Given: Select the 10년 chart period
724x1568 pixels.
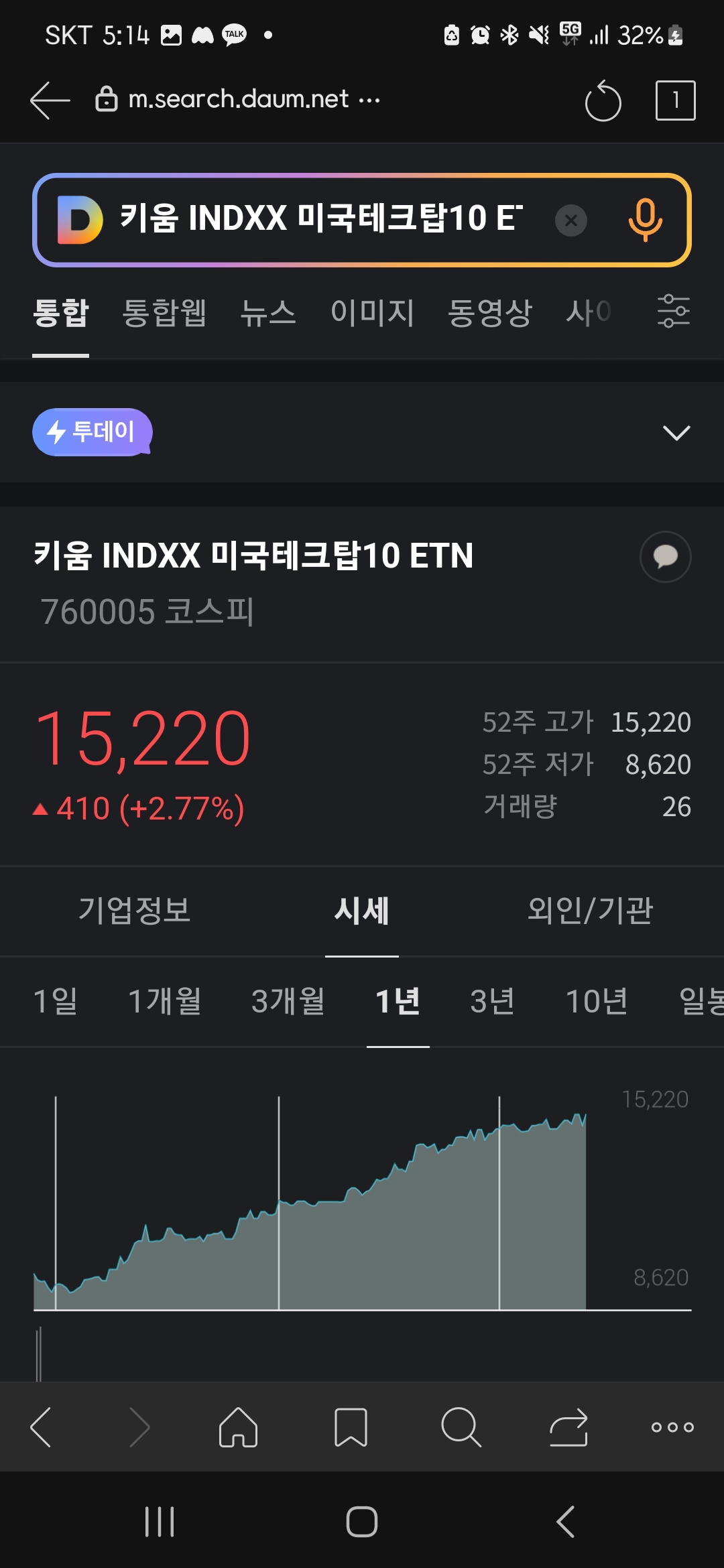Looking at the screenshot, I should 597,1001.
